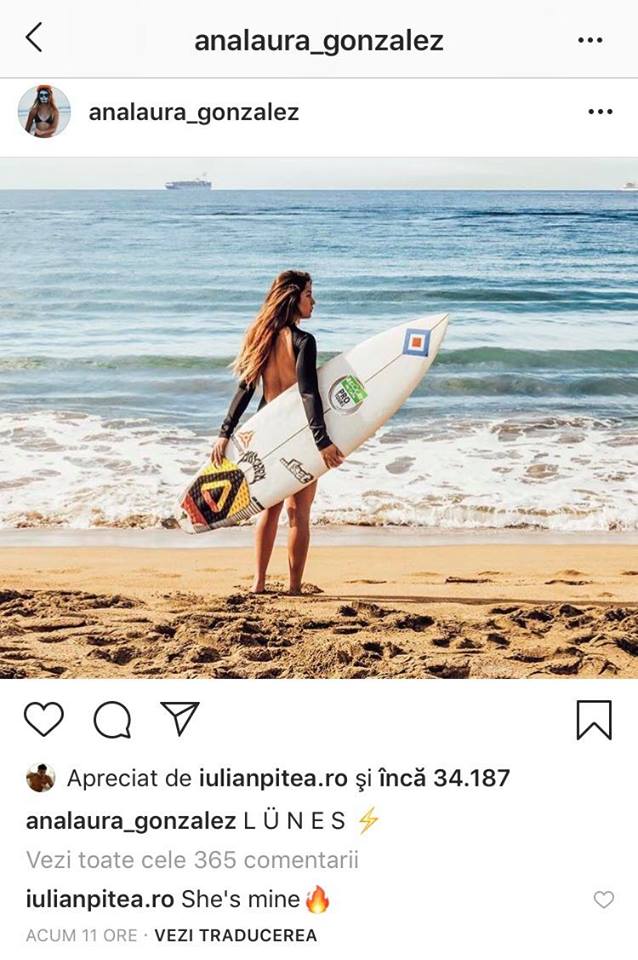The image size is (638, 960).
Task: Open the overflow menu in the top bar
Action: point(590,40)
